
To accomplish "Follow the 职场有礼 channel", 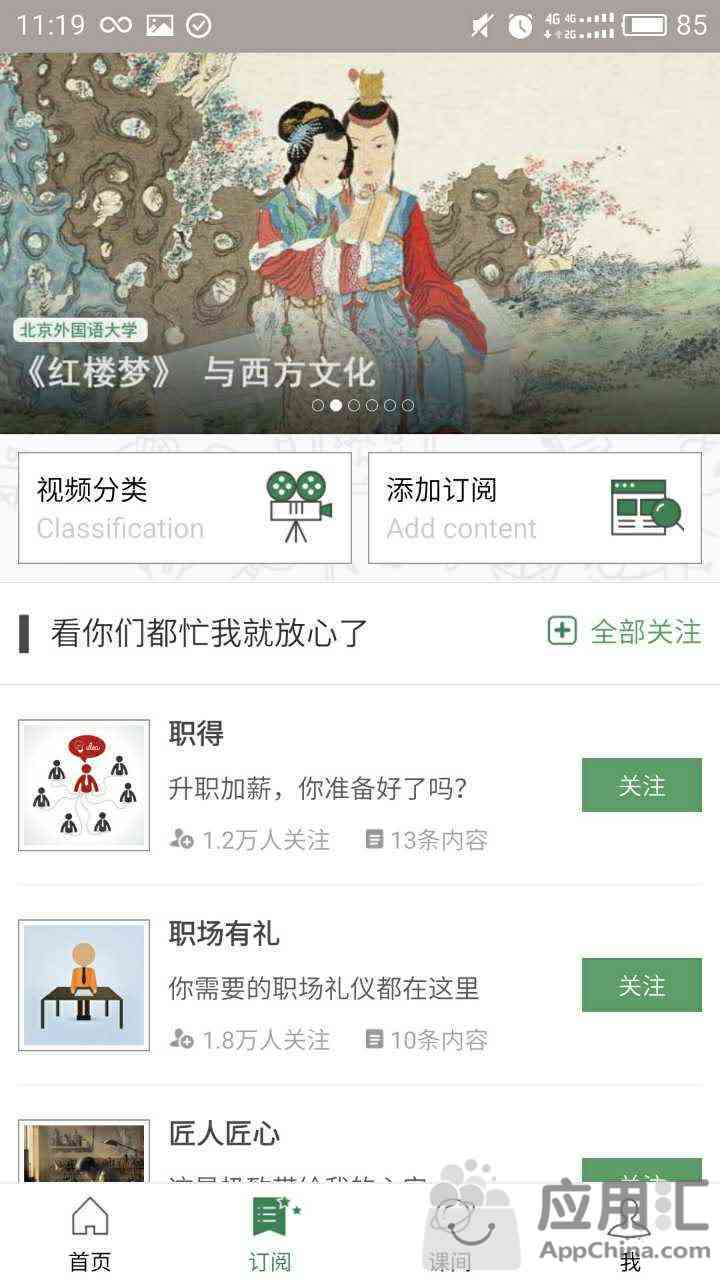I will coord(642,986).
